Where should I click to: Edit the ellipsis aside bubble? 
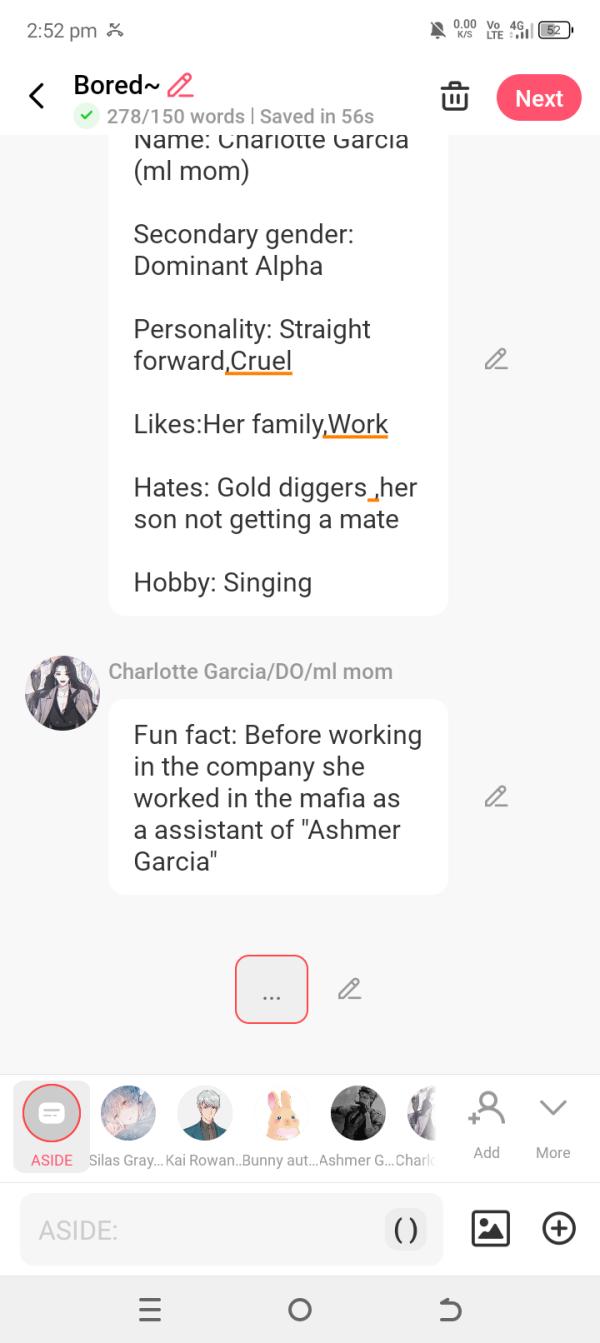point(349,989)
